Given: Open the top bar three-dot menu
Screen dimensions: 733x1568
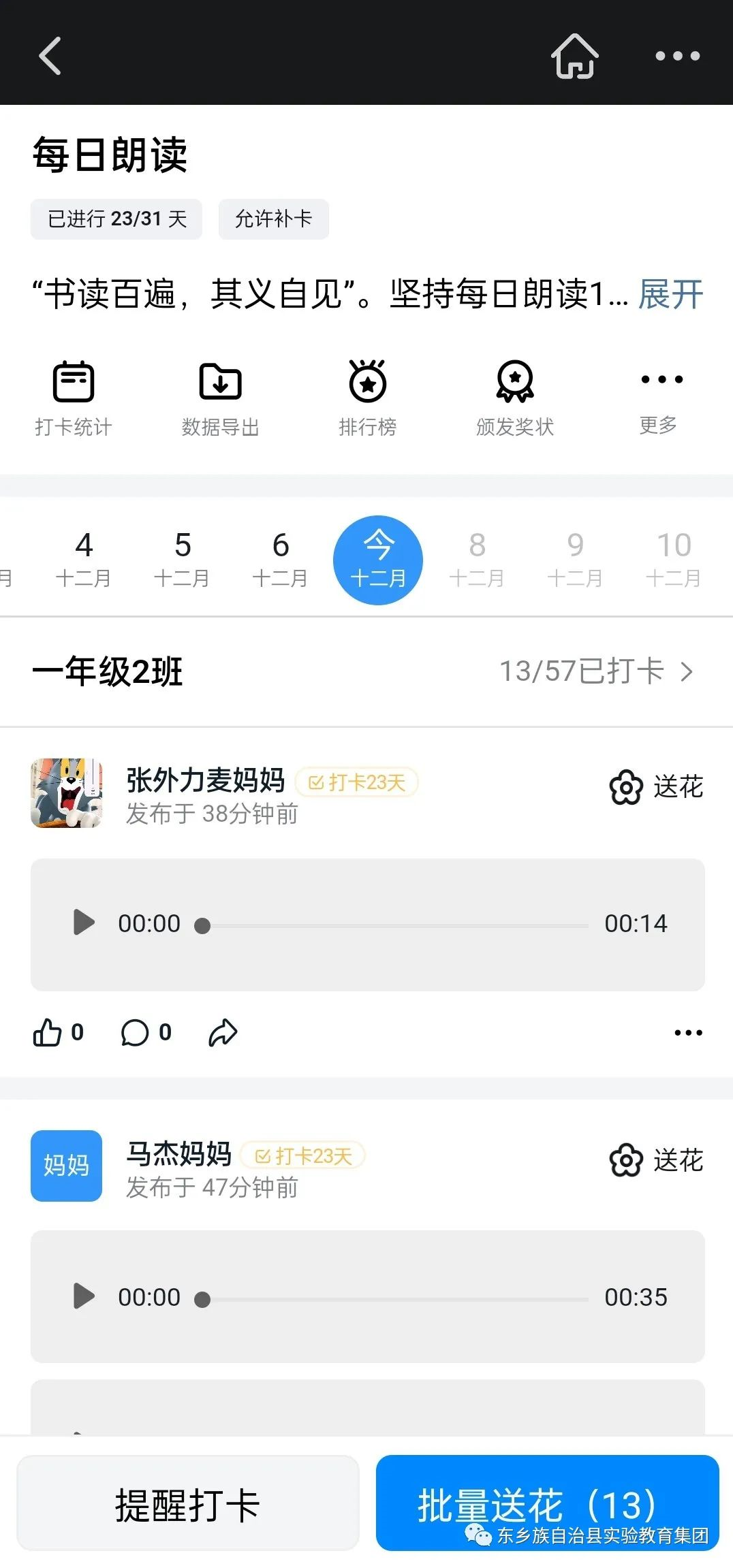Looking at the screenshot, I should point(677,56).
